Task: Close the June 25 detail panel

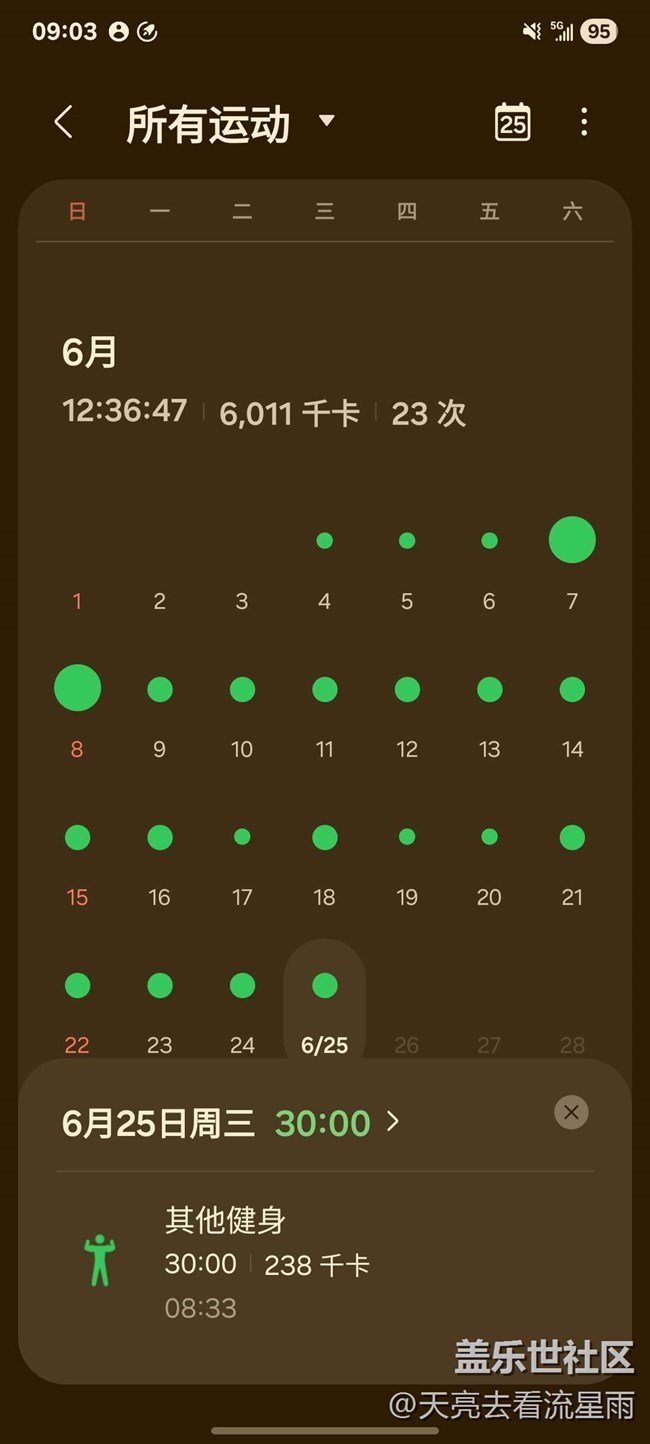Action: [x=572, y=1112]
